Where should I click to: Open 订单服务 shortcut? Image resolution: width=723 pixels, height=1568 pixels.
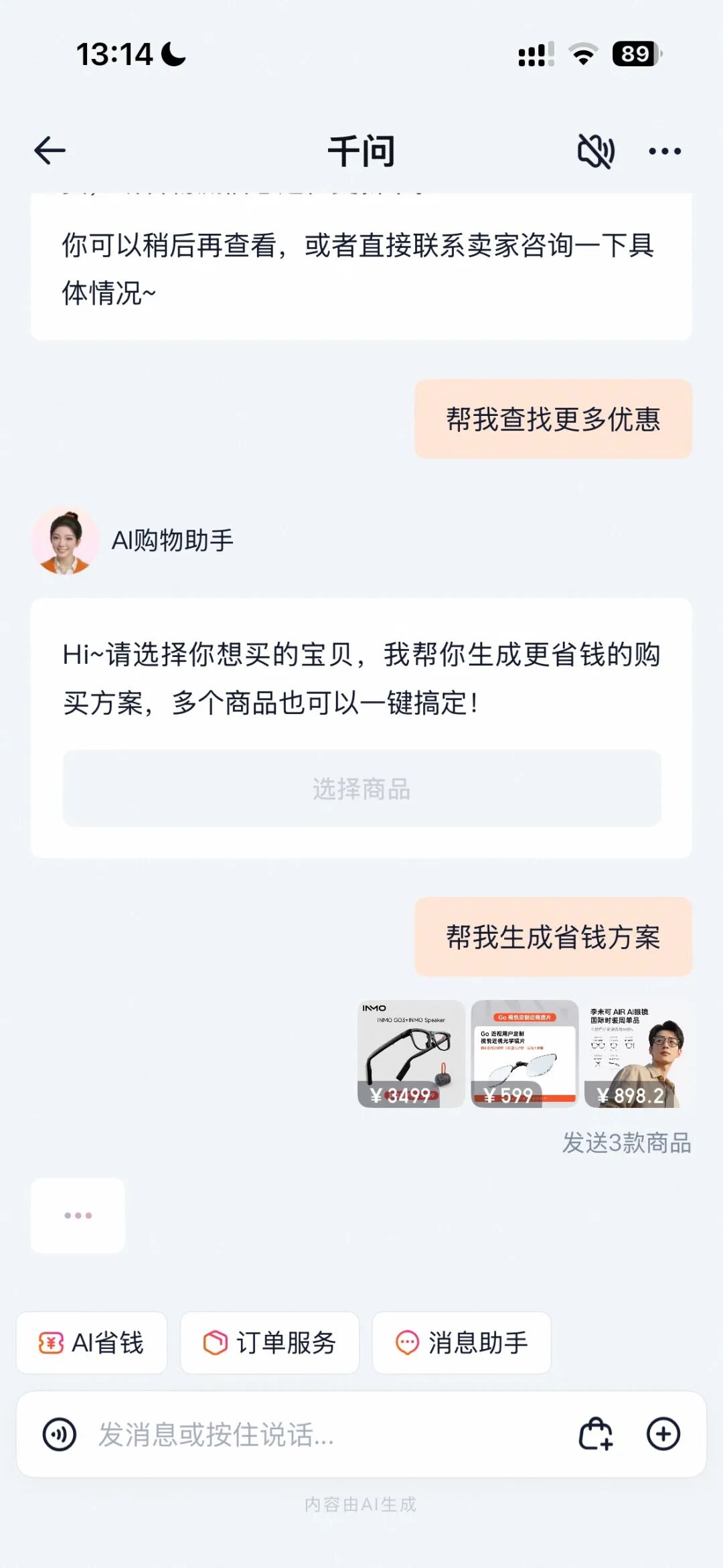[x=270, y=1343]
